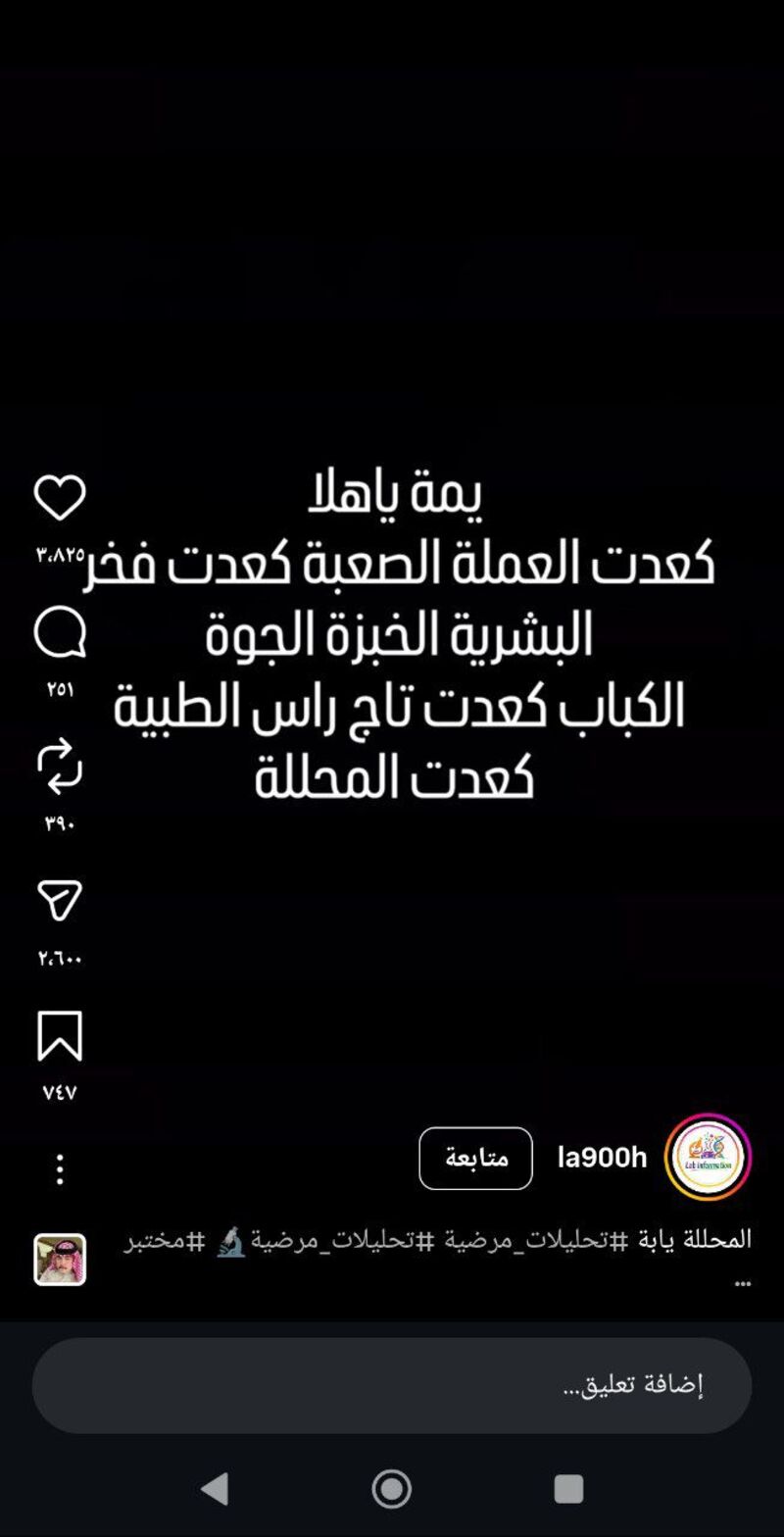Tap the إضافة تعليق comment field
This screenshot has width=784, height=1537.
coord(392,1384)
